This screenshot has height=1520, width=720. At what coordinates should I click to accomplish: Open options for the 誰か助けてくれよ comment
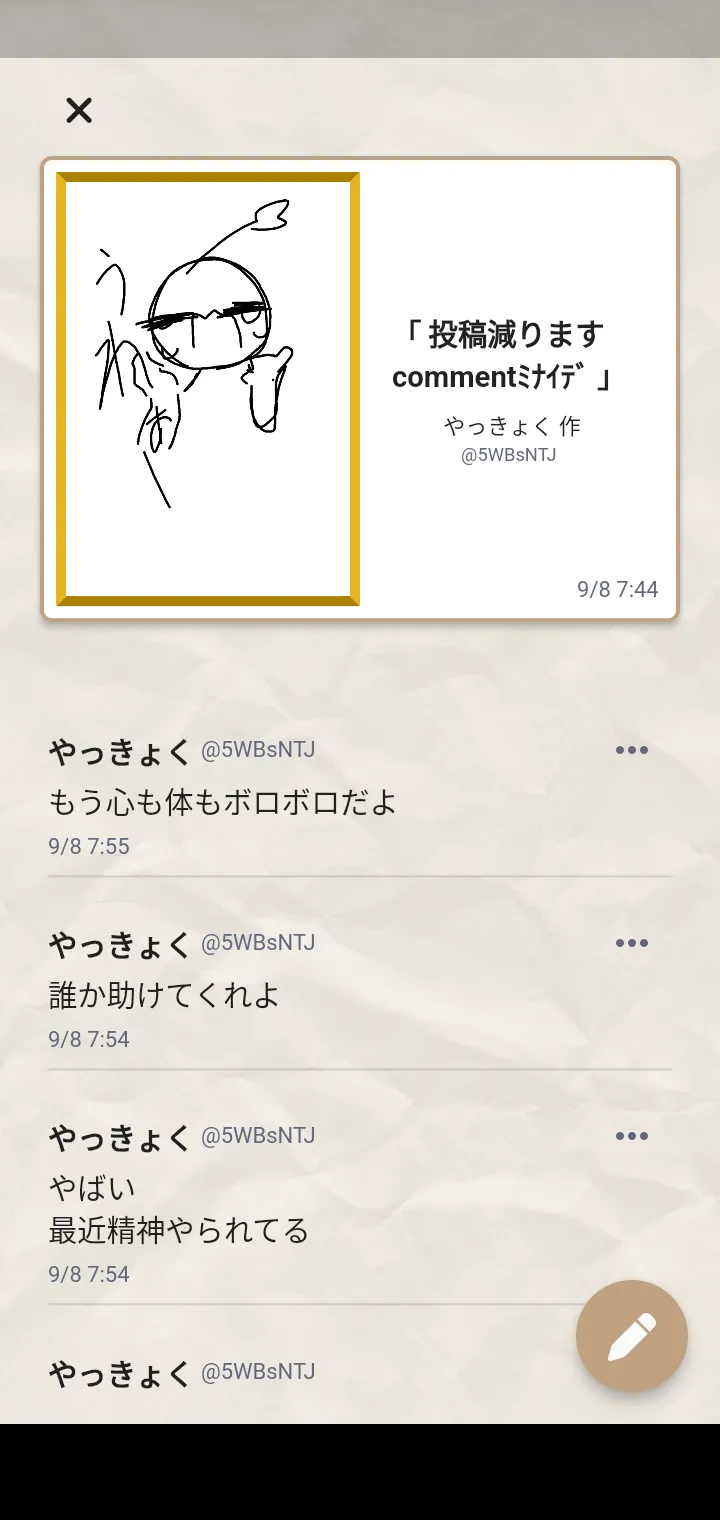632,943
